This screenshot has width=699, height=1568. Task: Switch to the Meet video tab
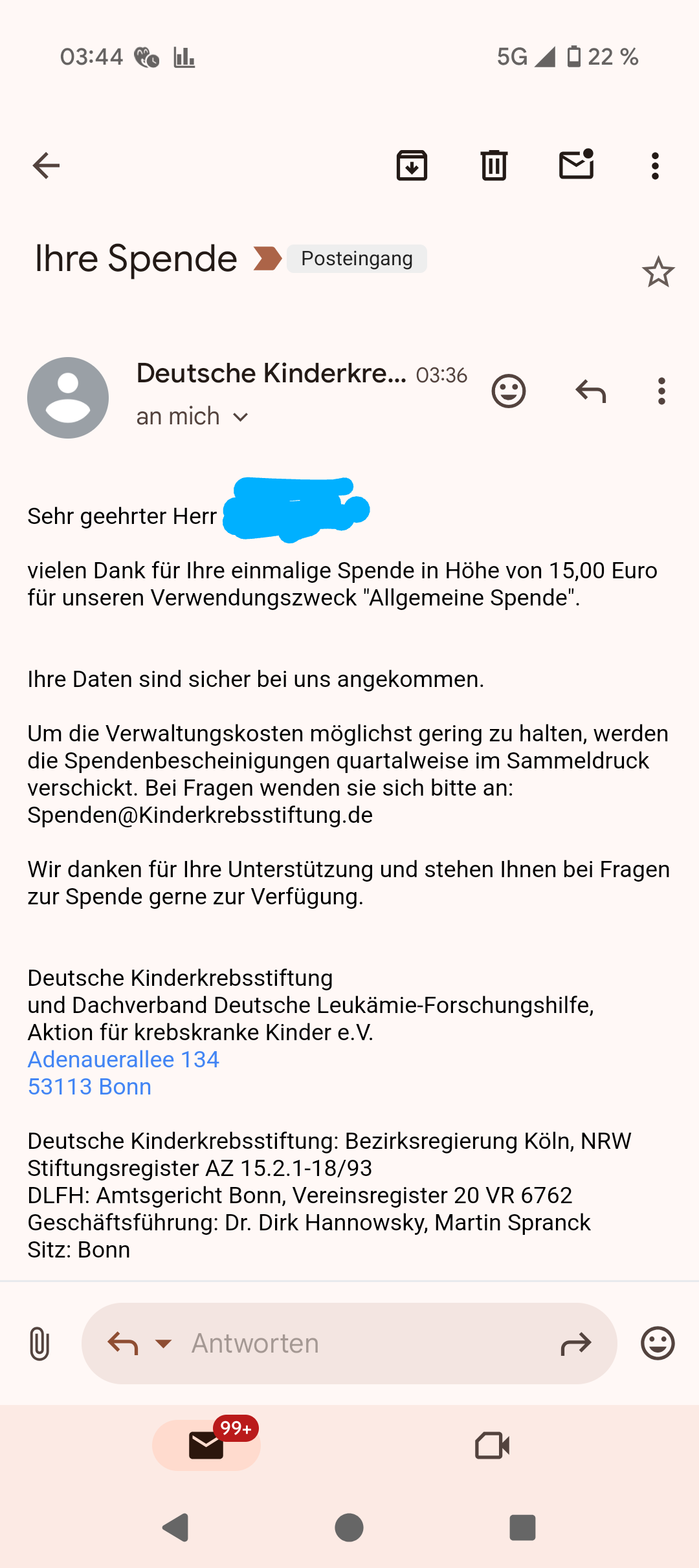coord(492,1445)
